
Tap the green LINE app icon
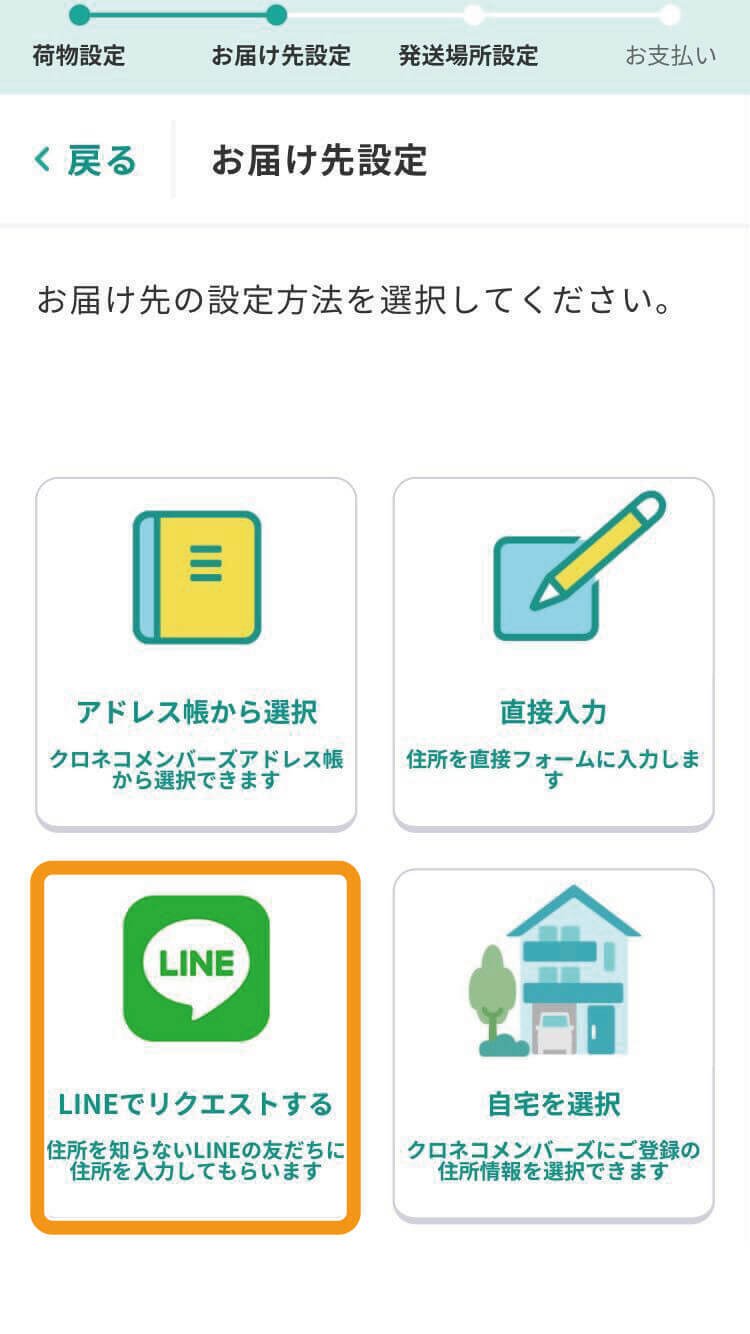tap(197, 967)
